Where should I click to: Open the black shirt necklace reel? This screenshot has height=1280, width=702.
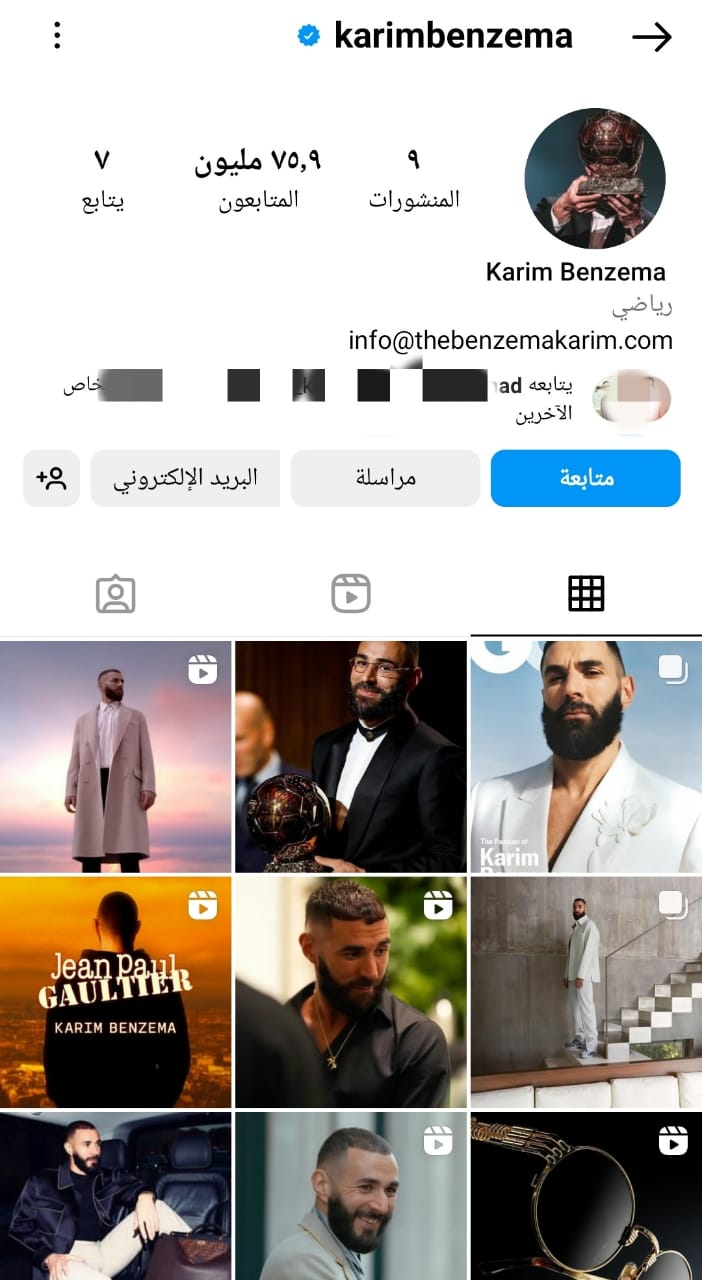coord(351,992)
